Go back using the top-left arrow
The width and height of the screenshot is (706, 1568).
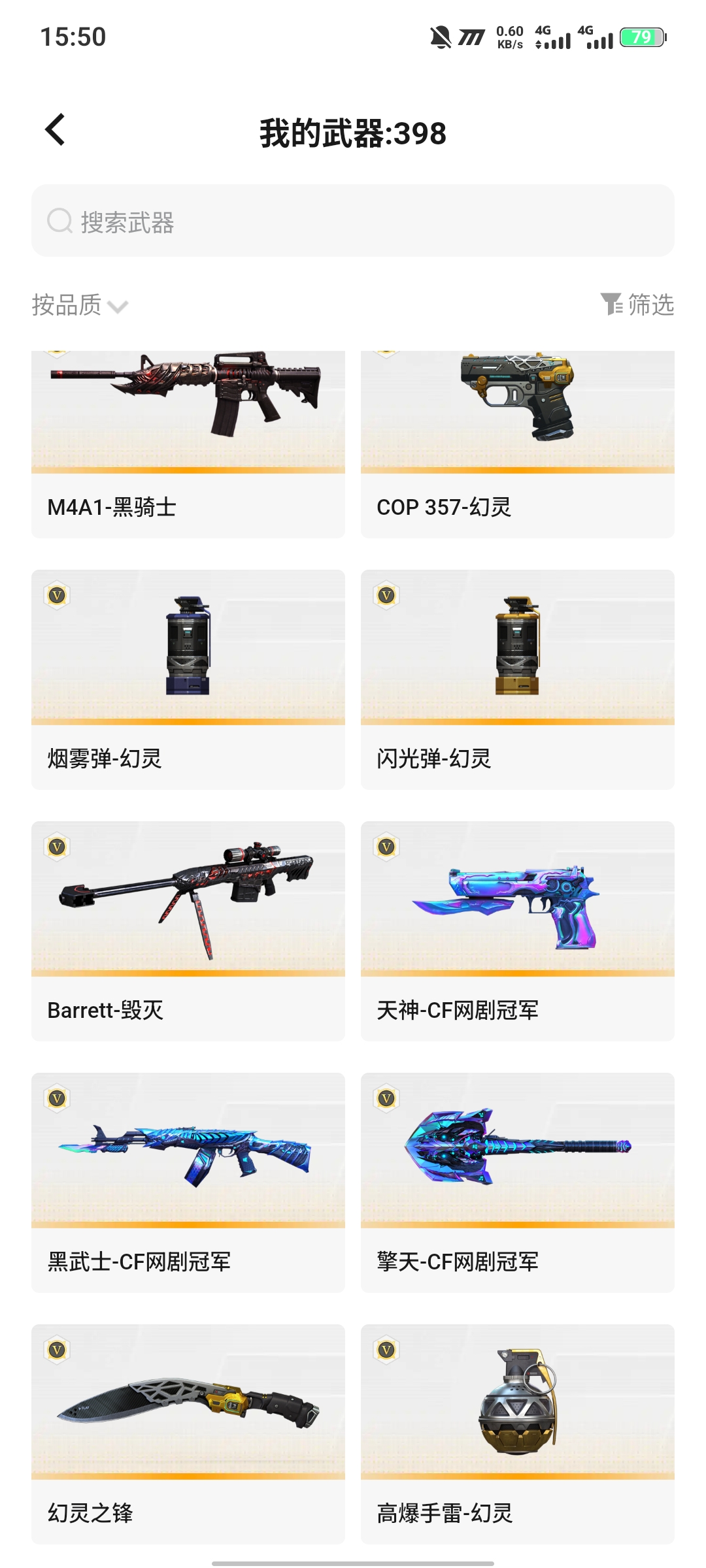(x=56, y=130)
